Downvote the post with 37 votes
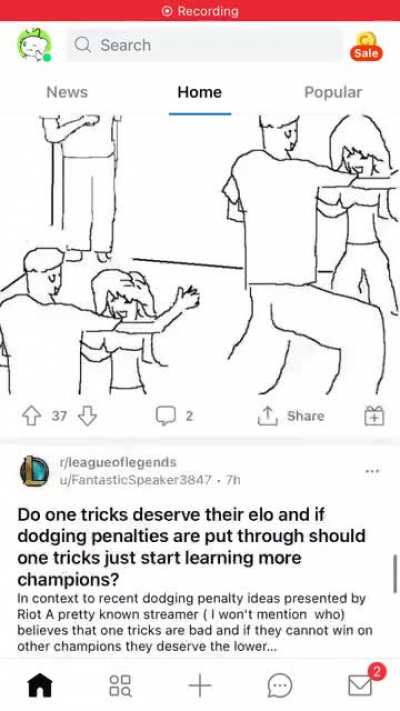The image size is (400, 711). coord(88,415)
